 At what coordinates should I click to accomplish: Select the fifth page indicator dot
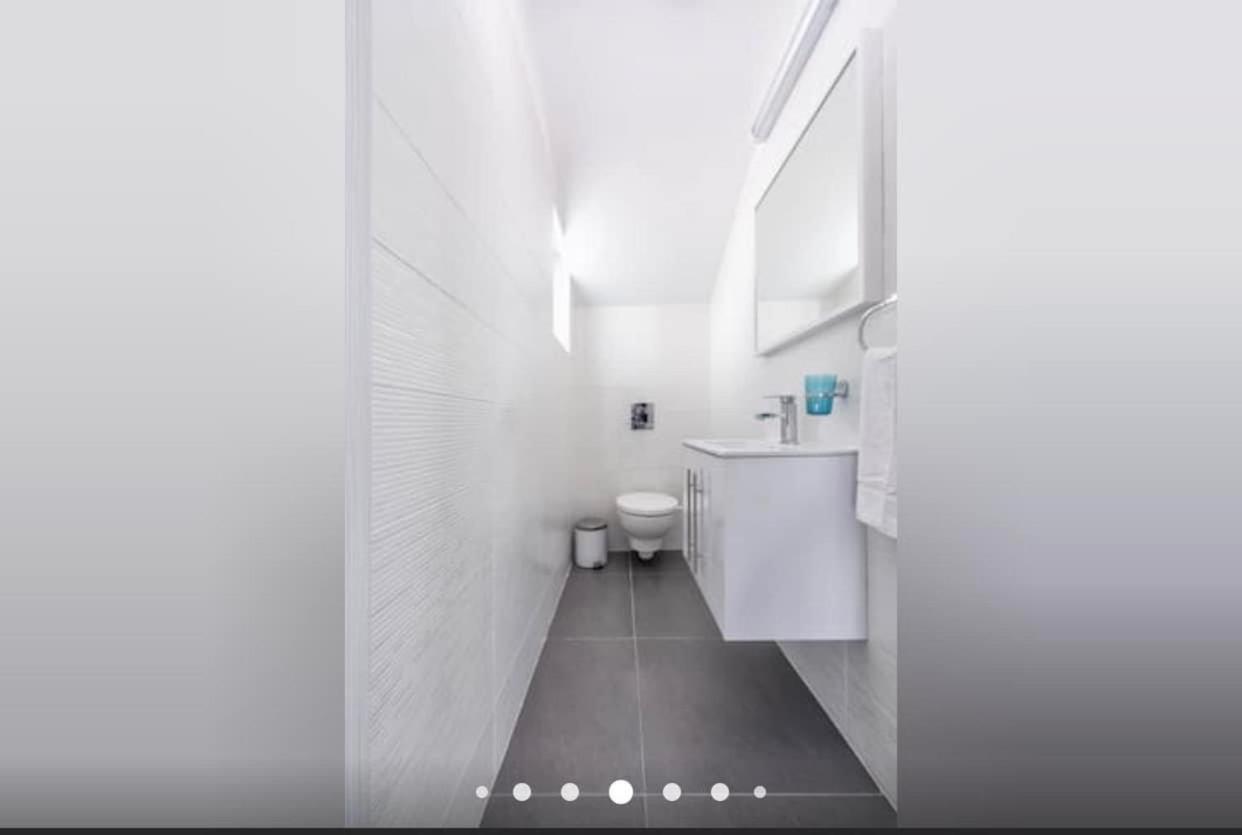672,792
